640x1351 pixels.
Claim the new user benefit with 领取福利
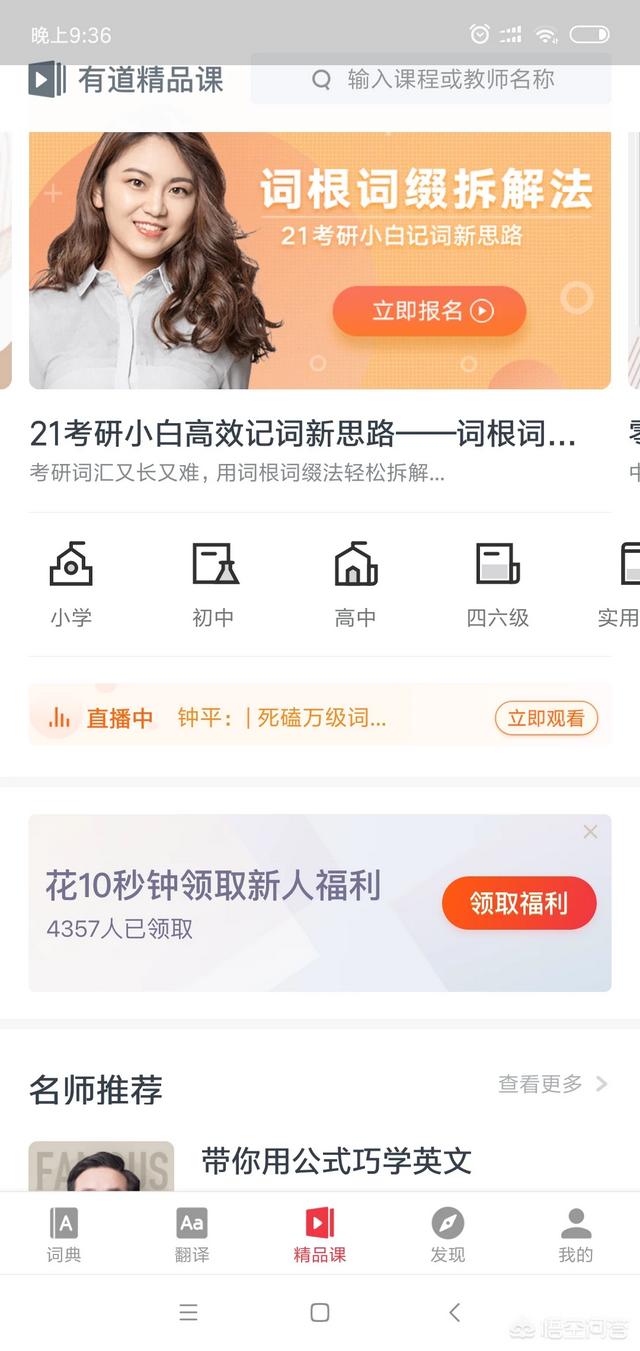coord(519,903)
